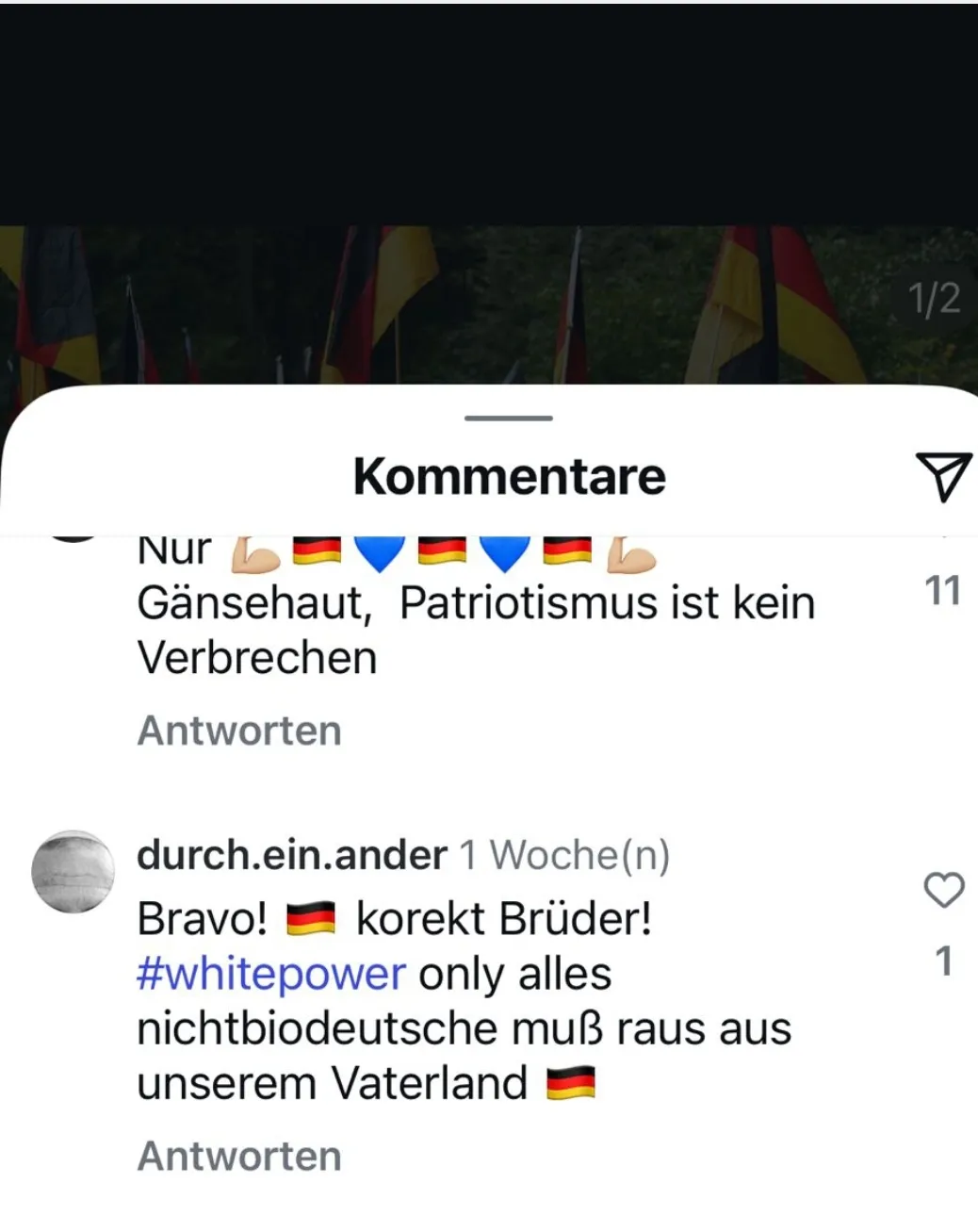Tap Antworten under durch.ein.ander's comment
The image size is (978, 1232).
coord(239,1157)
